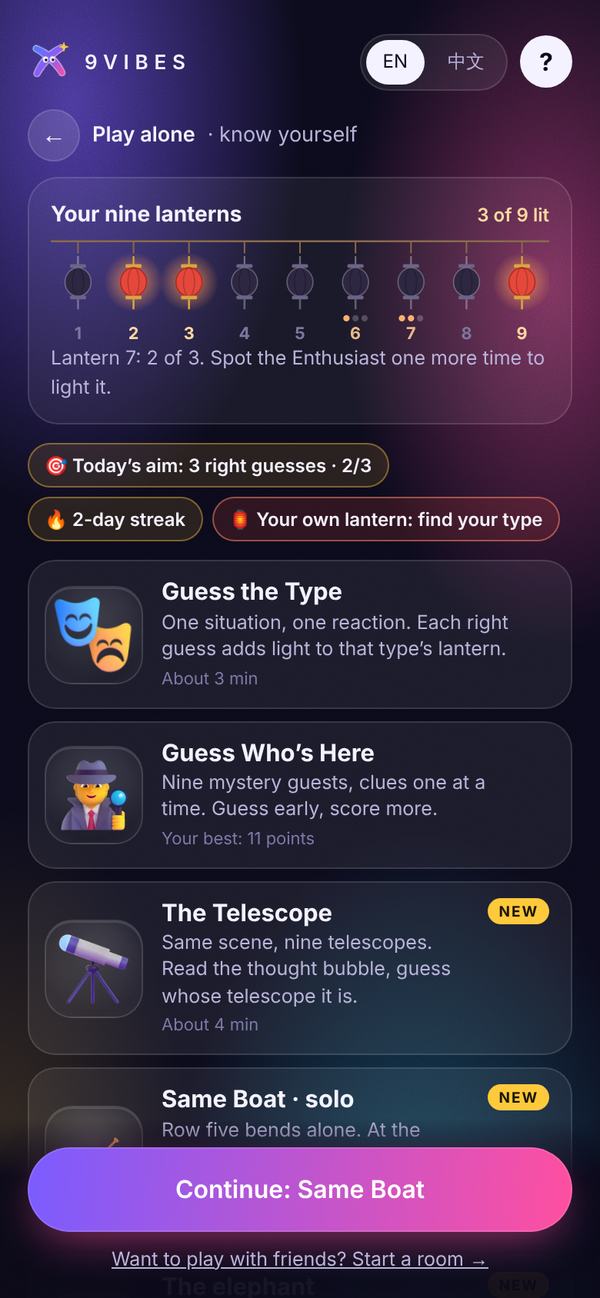600x1298 pixels.
Task: Select the EN language option
Action: coord(395,62)
